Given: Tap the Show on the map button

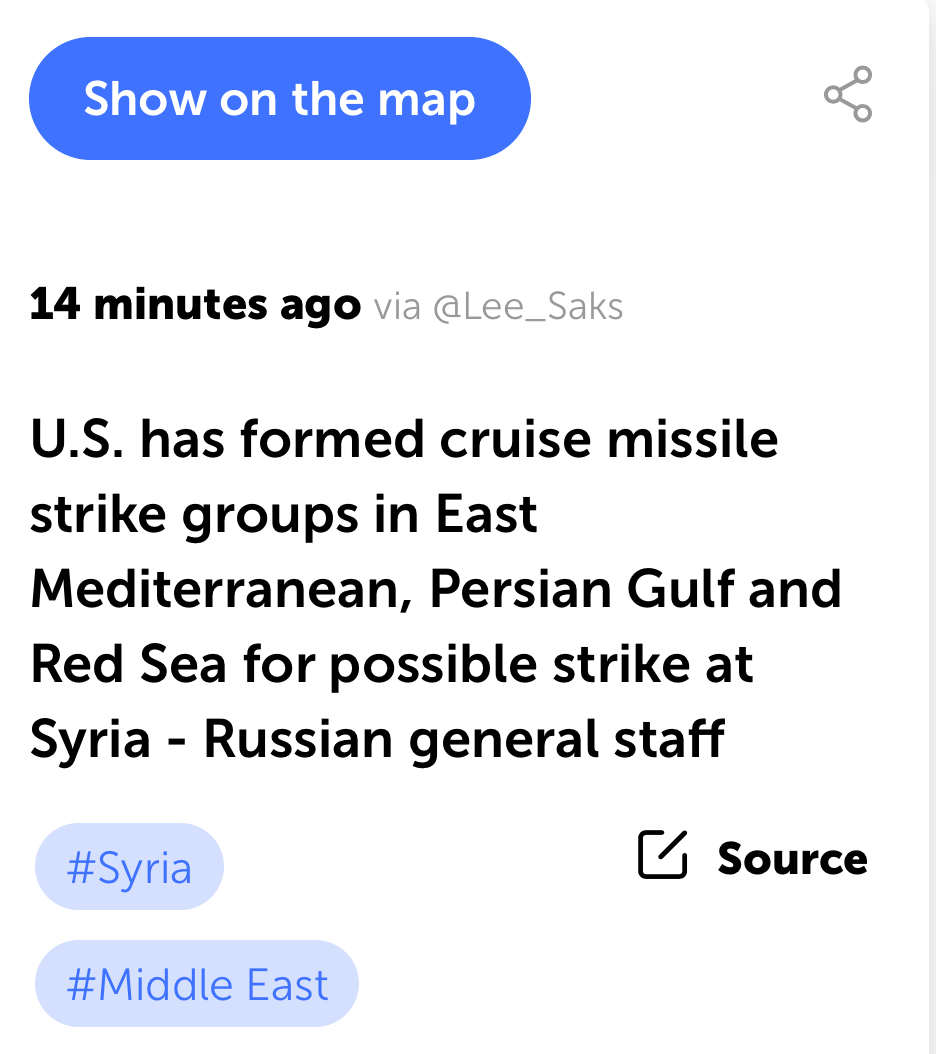Looking at the screenshot, I should tap(279, 99).
